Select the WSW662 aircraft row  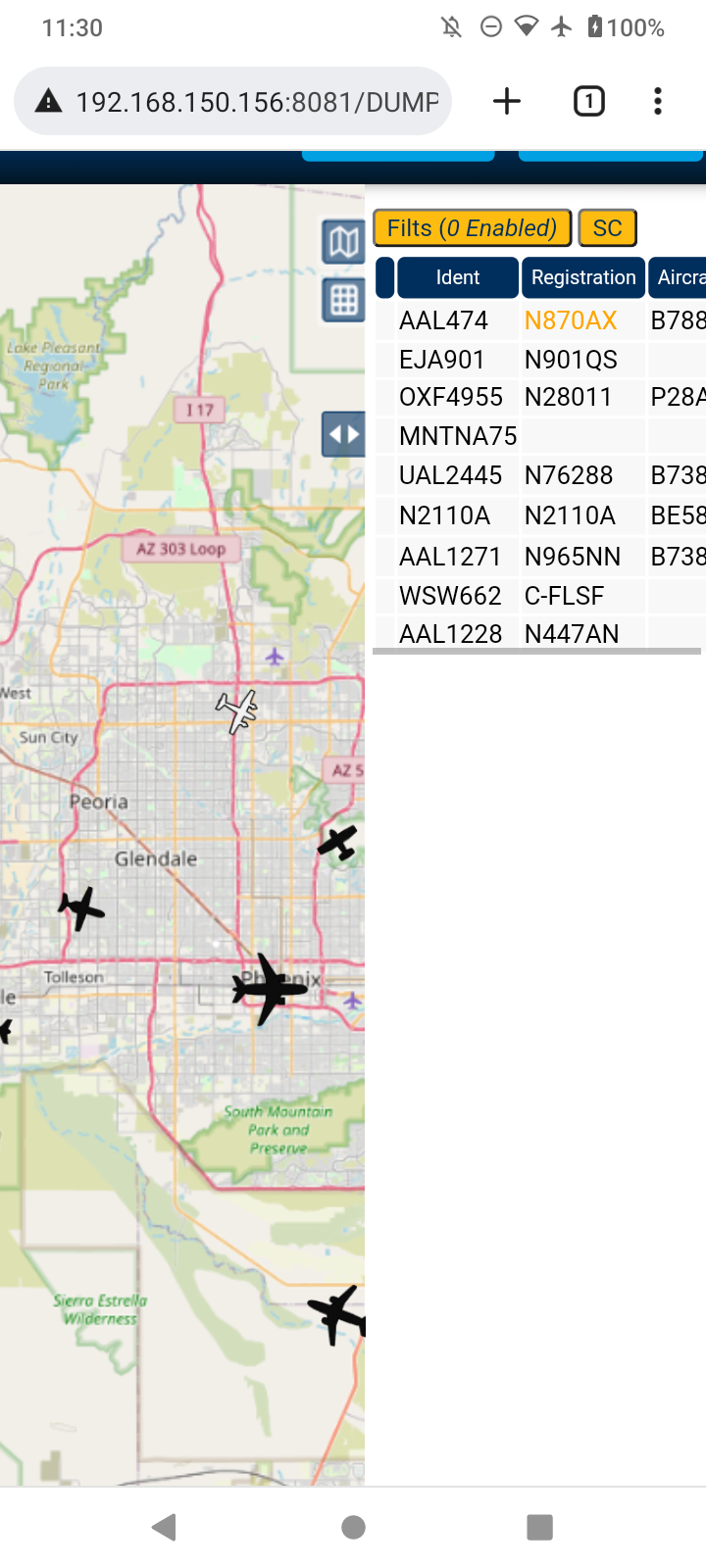[x=540, y=596]
